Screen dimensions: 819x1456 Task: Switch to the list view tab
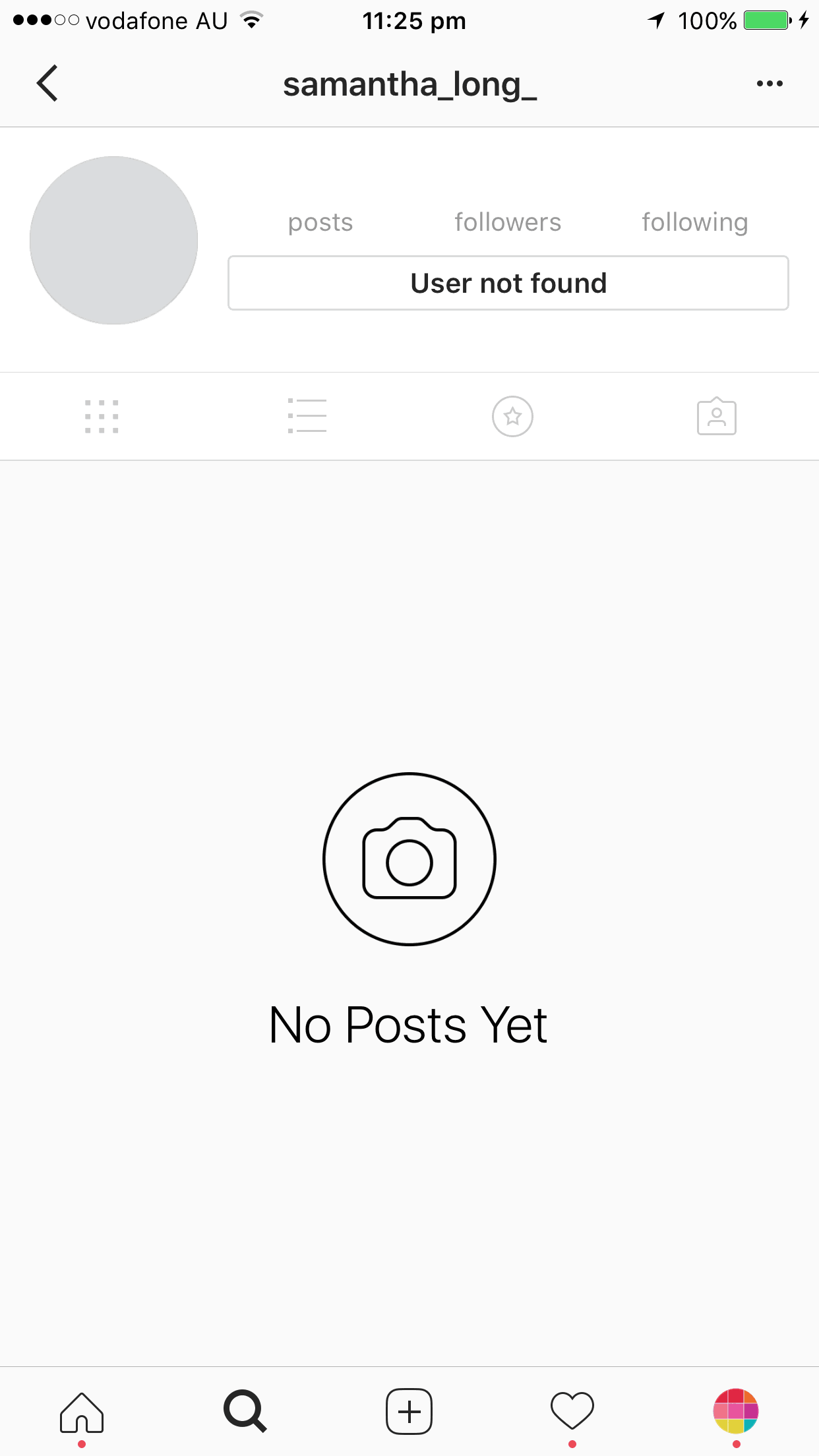click(307, 416)
